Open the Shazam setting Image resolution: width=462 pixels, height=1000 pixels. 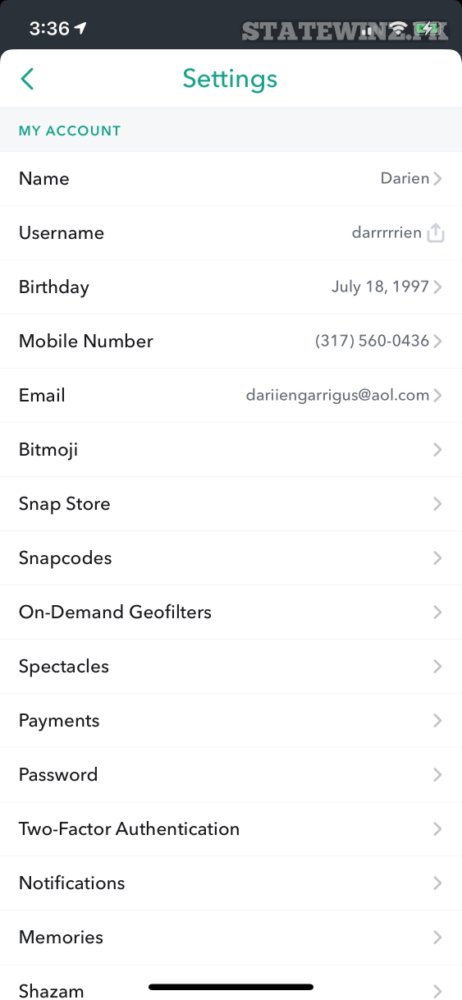[231, 983]
